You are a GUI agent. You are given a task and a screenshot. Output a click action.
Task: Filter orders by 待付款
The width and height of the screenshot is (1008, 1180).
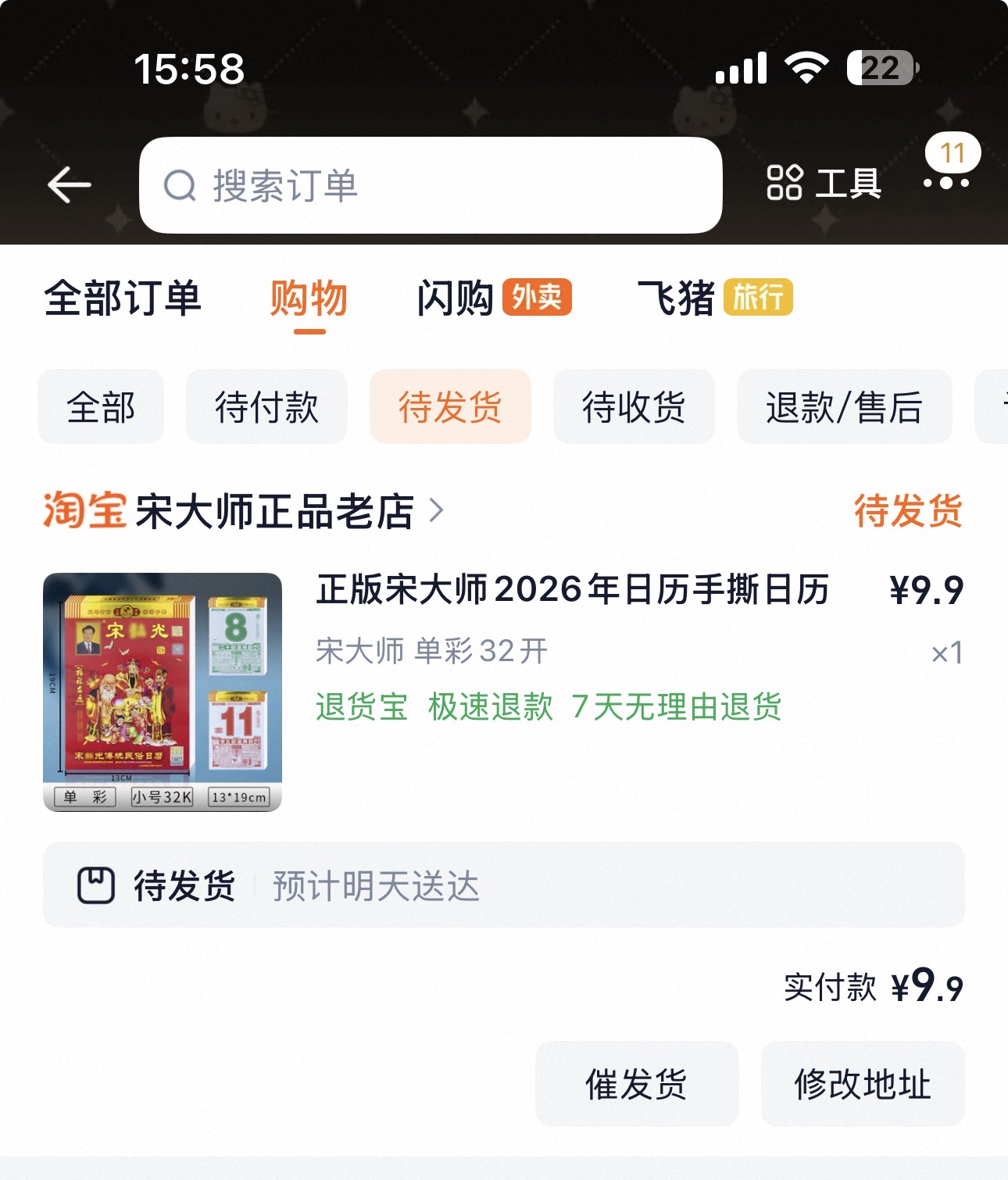(266, 407)
